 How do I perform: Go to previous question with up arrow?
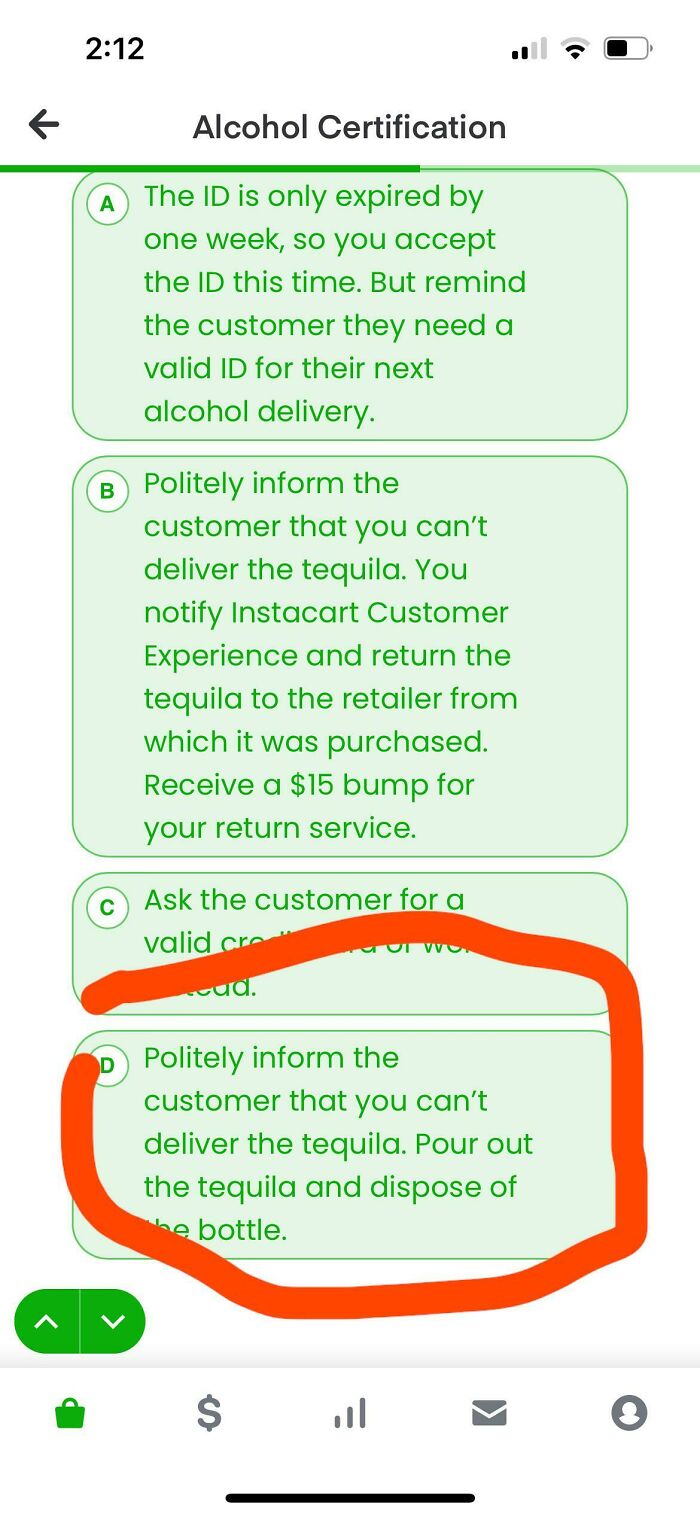point(47,1321)
